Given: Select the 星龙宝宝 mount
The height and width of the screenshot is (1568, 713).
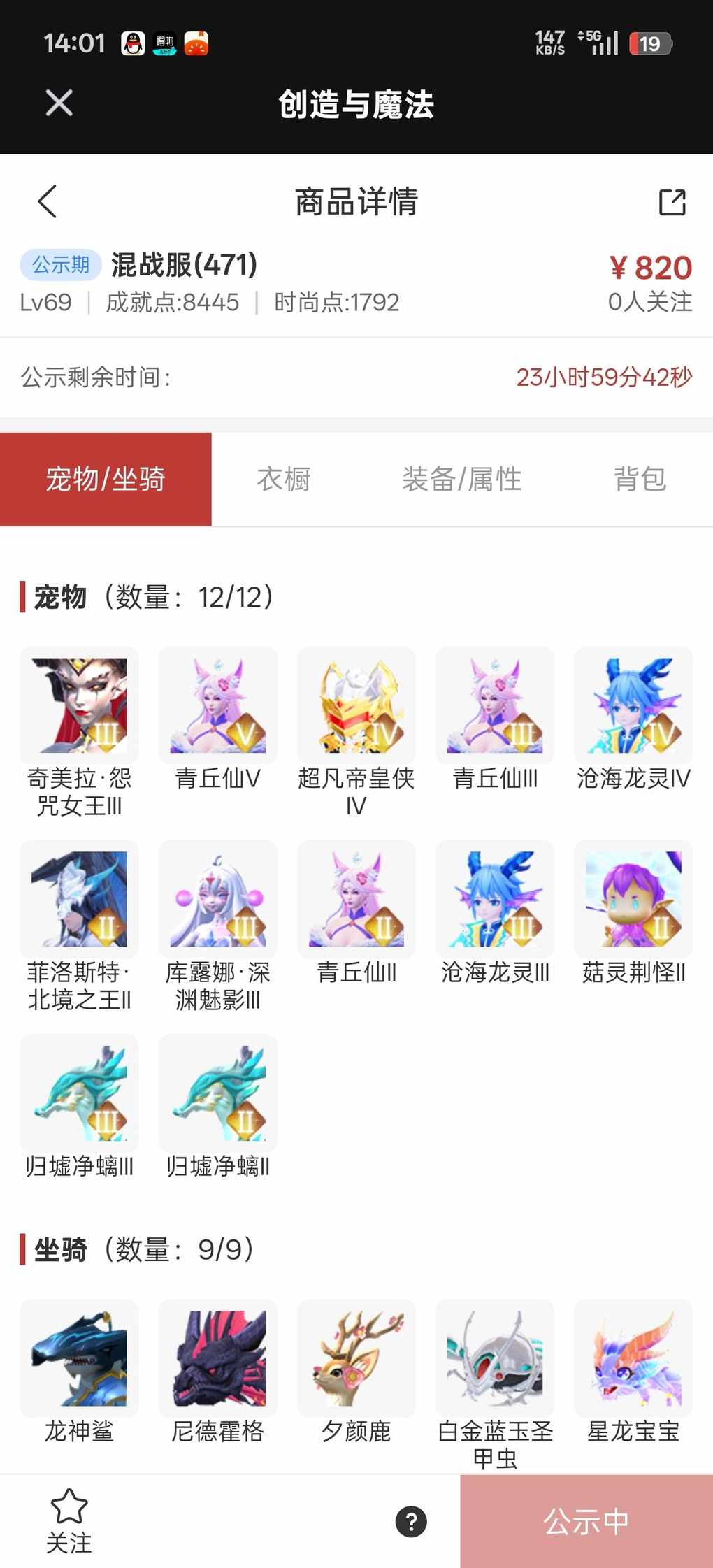Looking at the screenshot, I should click(633, 1358).
